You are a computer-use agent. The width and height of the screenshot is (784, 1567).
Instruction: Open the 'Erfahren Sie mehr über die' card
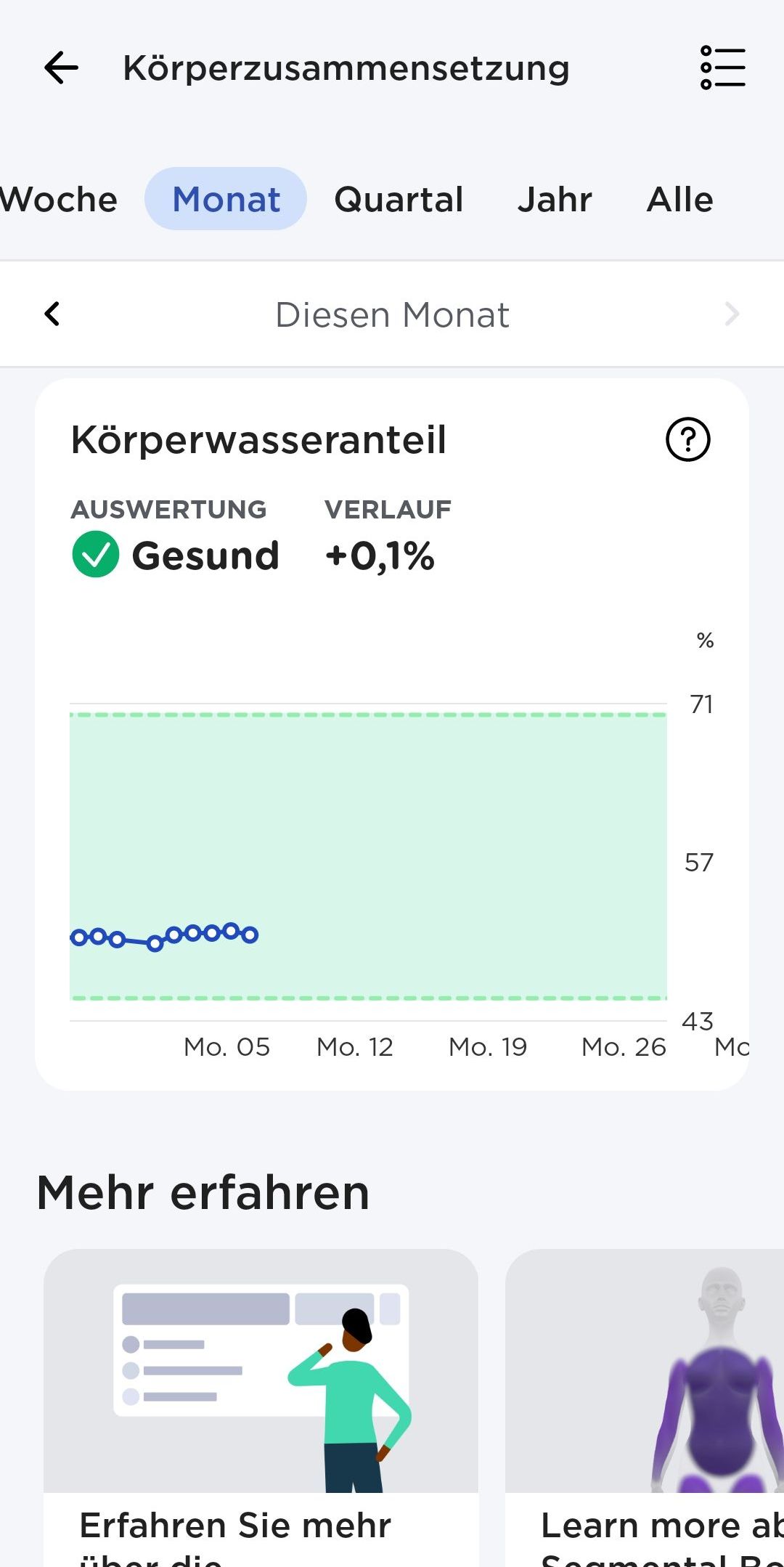pos(261,1408)
